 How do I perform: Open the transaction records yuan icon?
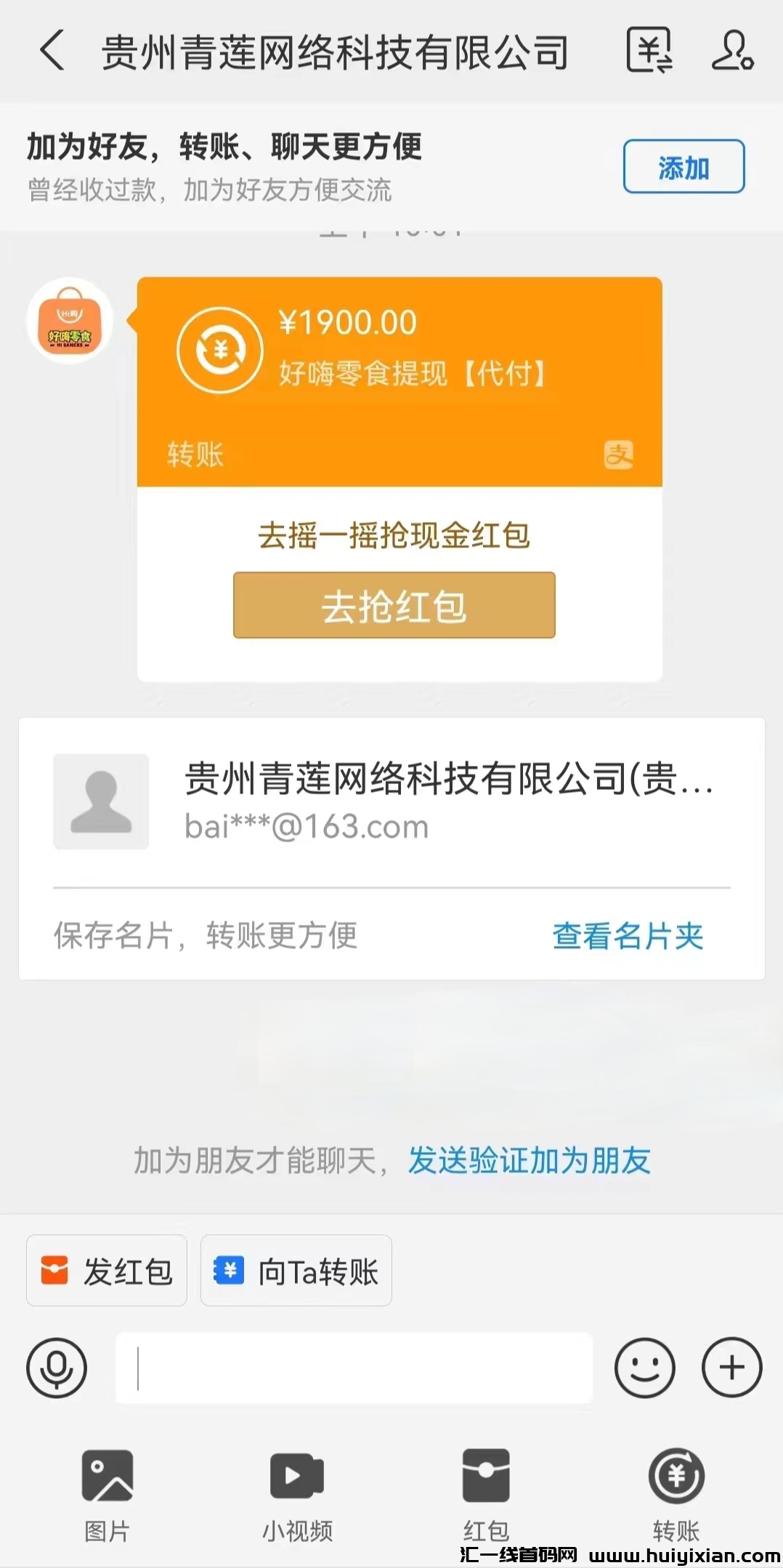649,51
